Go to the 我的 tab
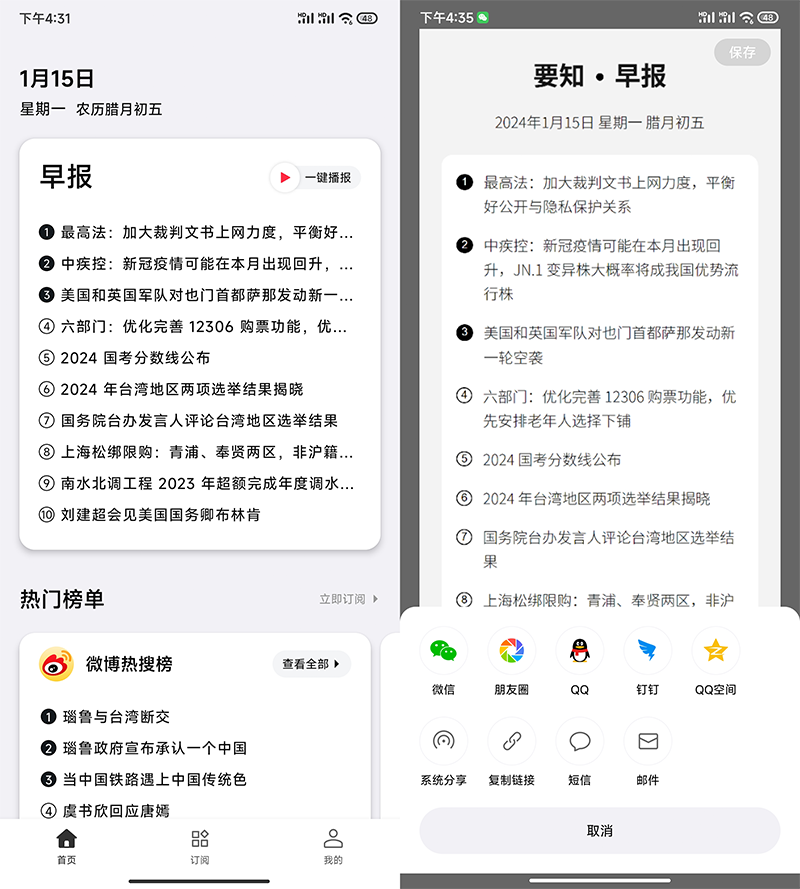This screenshot has height=889, width=800. tap(333, 845)
